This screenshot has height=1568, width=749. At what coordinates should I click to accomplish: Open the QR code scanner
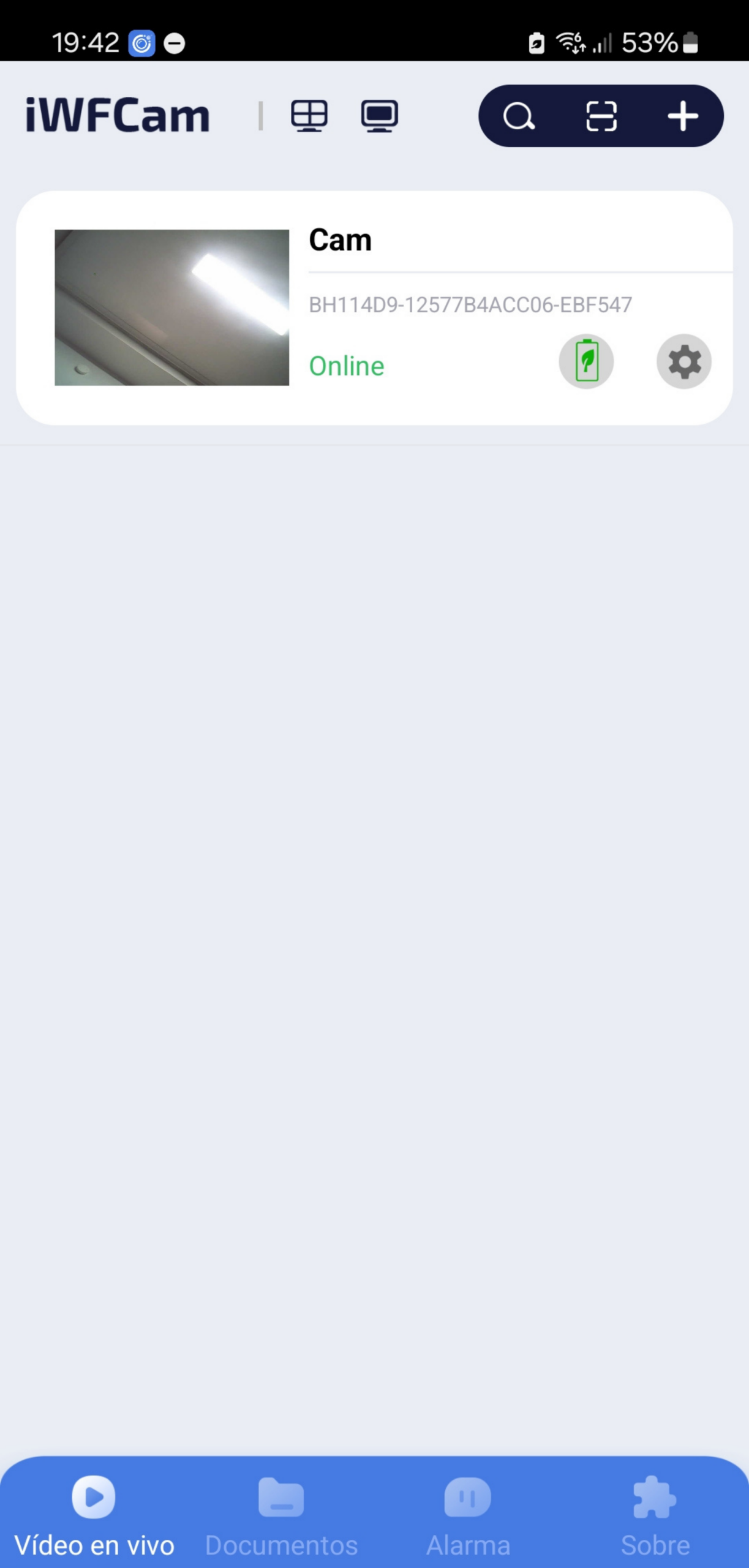tap(601, 116)
